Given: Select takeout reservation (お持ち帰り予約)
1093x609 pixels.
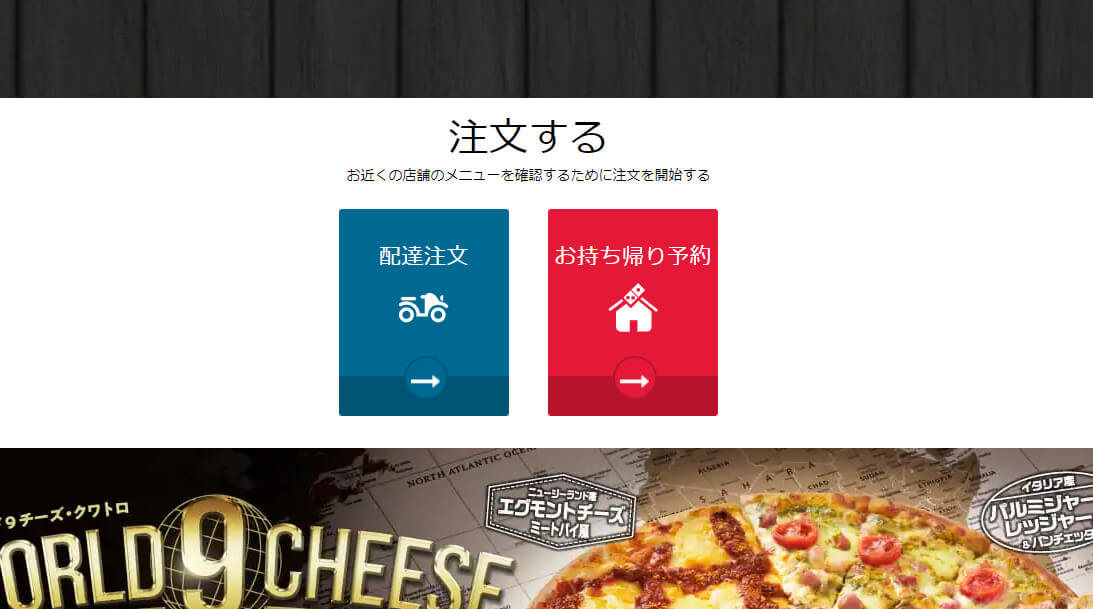Looking at the screenshot, I should click(x=632, y=312).
